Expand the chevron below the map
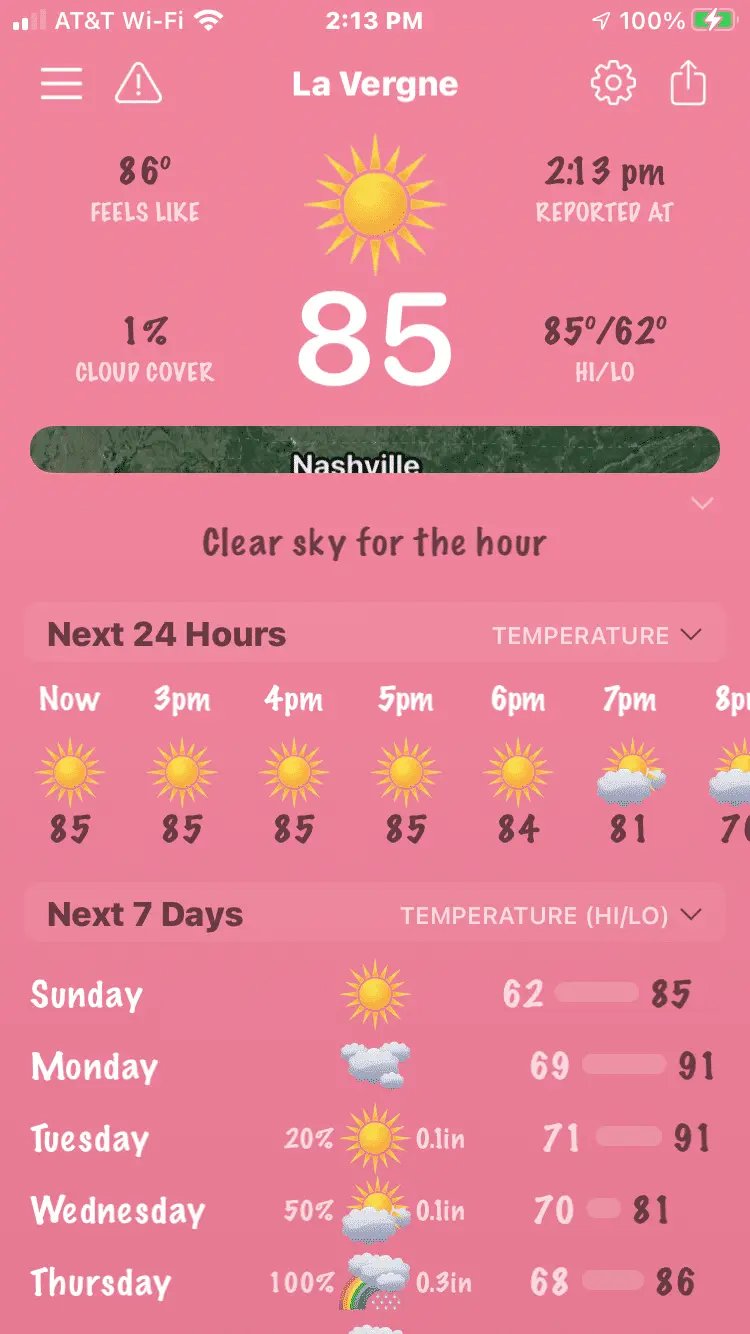Viewport: 750px width, 1334px height. (x=703, y=504)
